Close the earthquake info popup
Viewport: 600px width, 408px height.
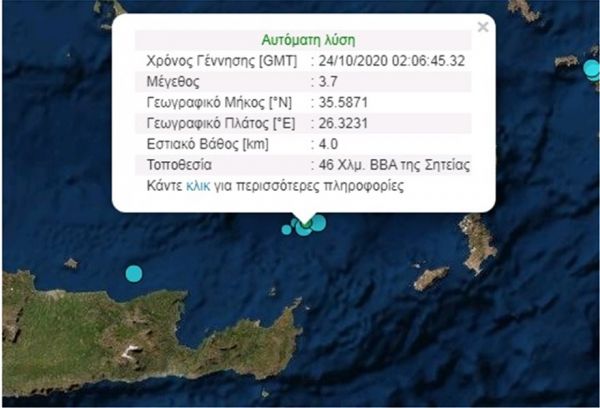pyautogui.click(x=483, y=27)
